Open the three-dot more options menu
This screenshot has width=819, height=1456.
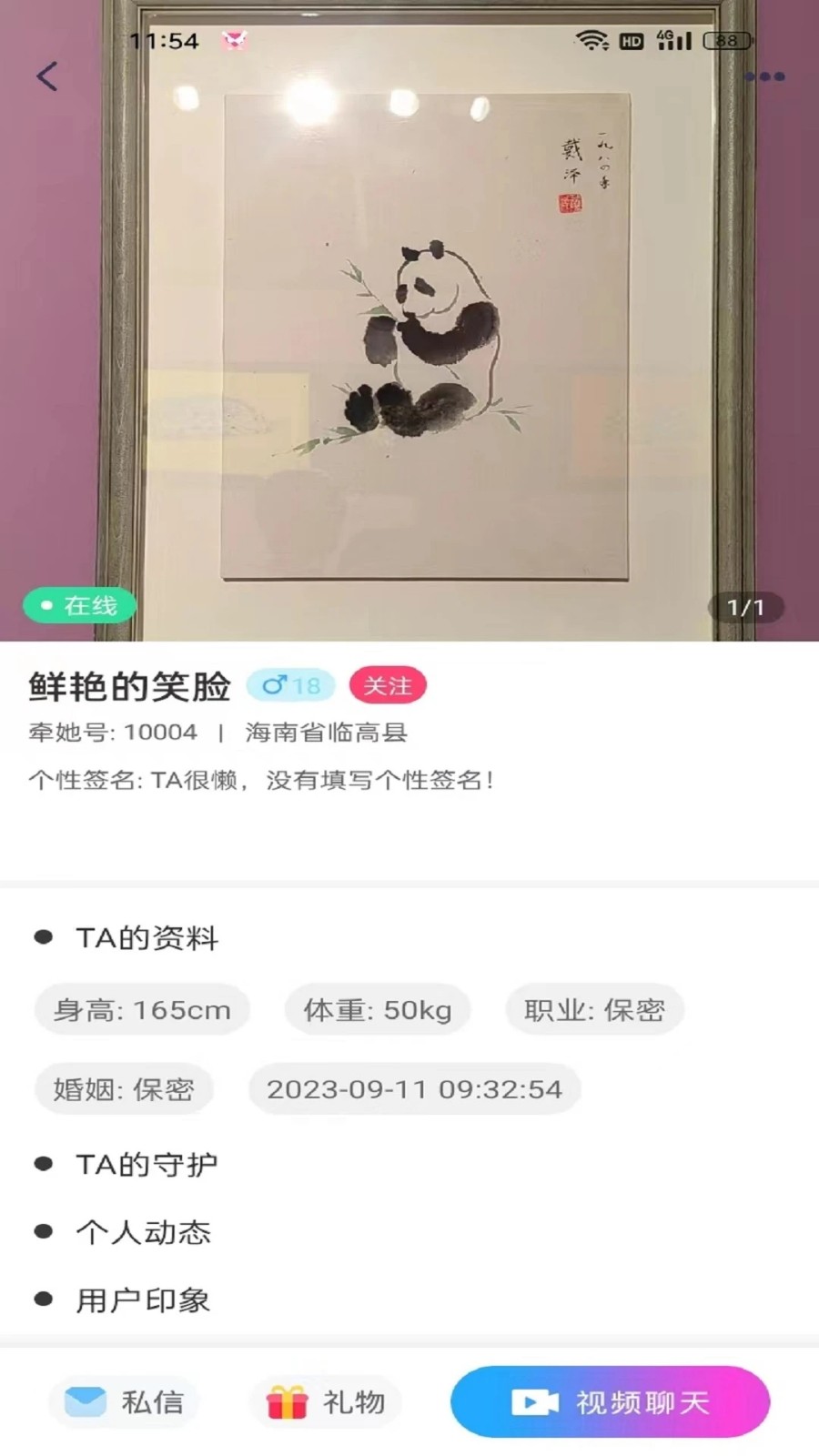(764, 76)
